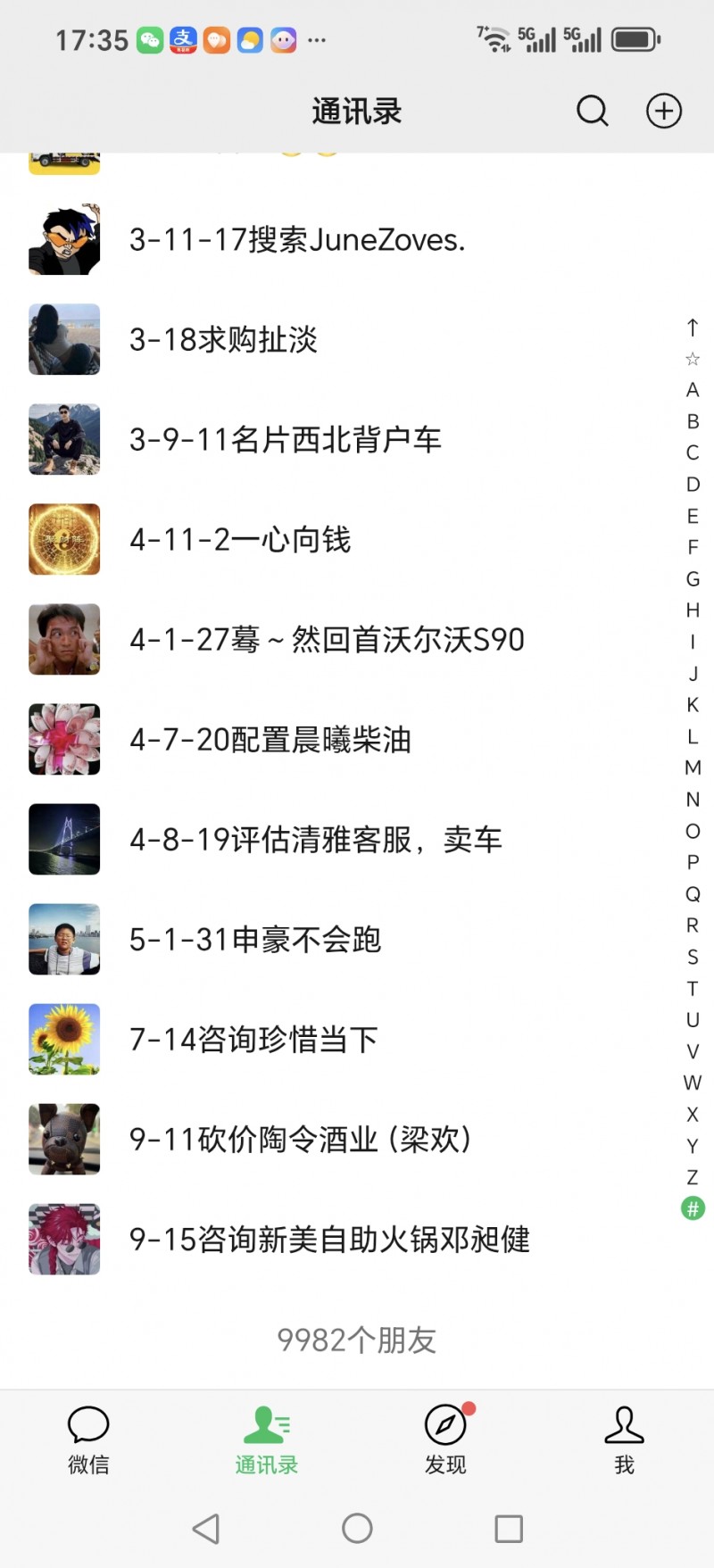Tap the plus icon to add a friend

664,111
